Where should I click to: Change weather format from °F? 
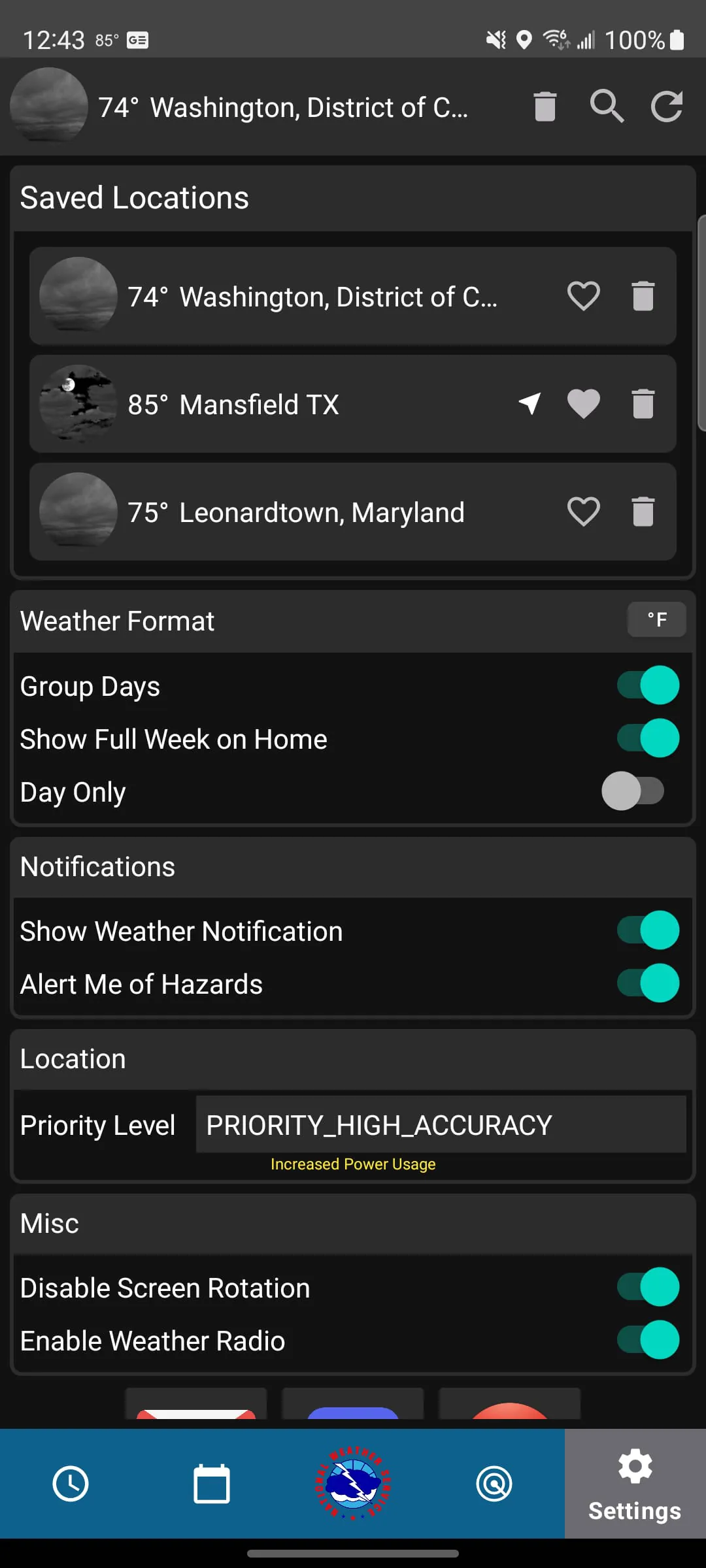point(656,619)
